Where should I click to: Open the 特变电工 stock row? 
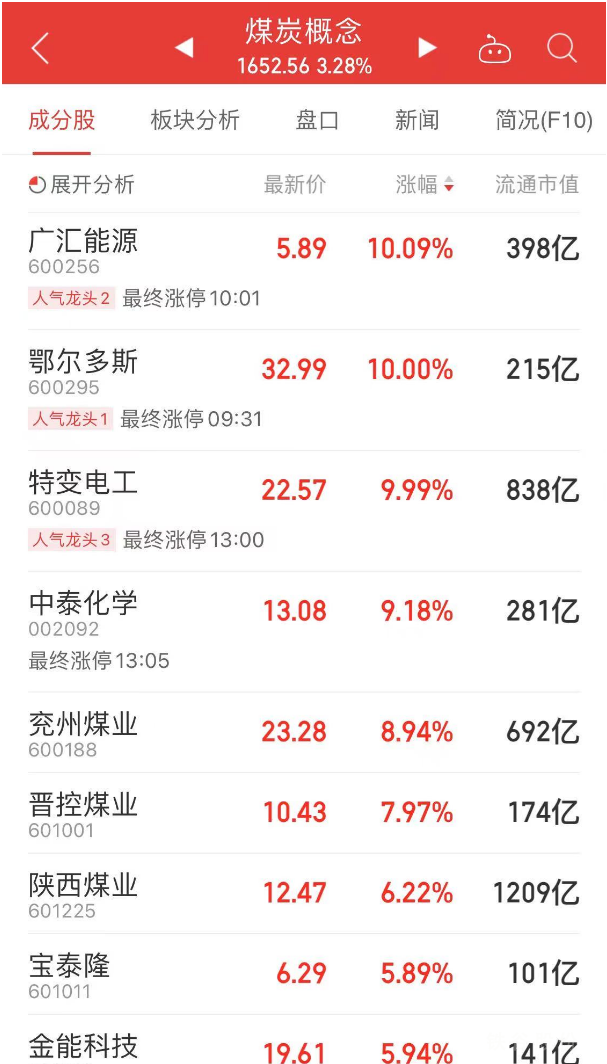(x=304, y=511)
